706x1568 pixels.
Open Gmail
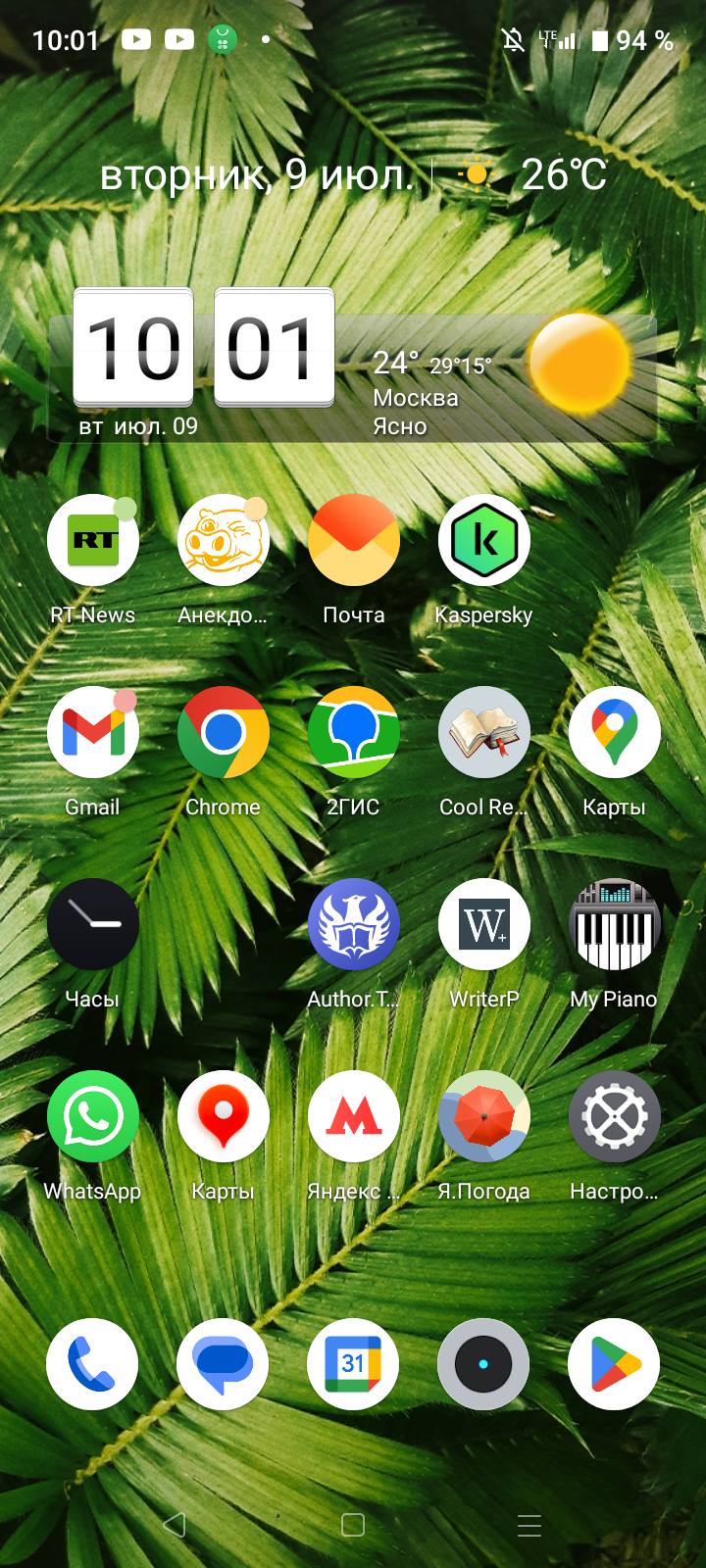coord(93,732)
